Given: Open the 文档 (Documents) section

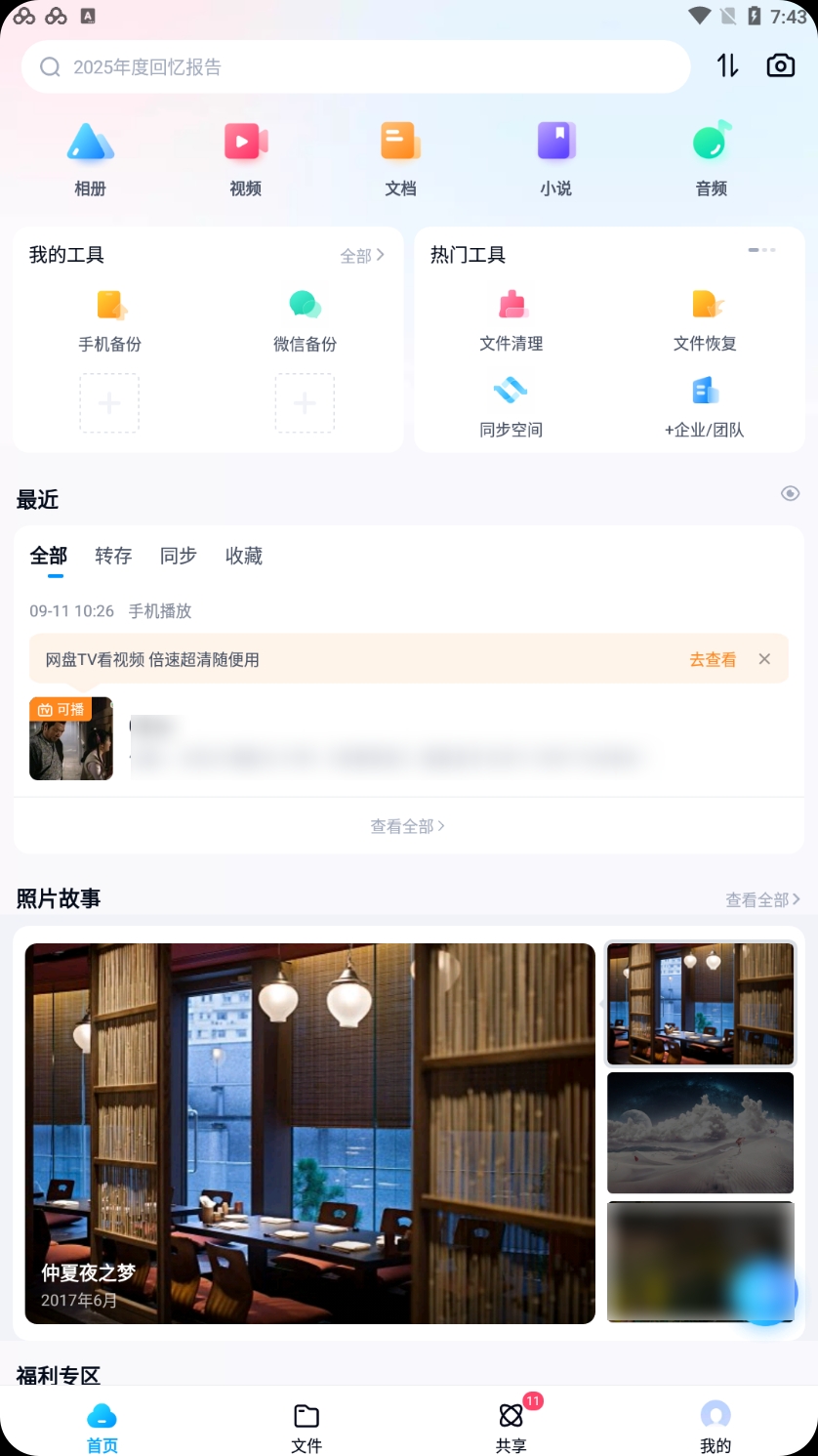Looking at the screenshot, I should click(x=400, y=156).
